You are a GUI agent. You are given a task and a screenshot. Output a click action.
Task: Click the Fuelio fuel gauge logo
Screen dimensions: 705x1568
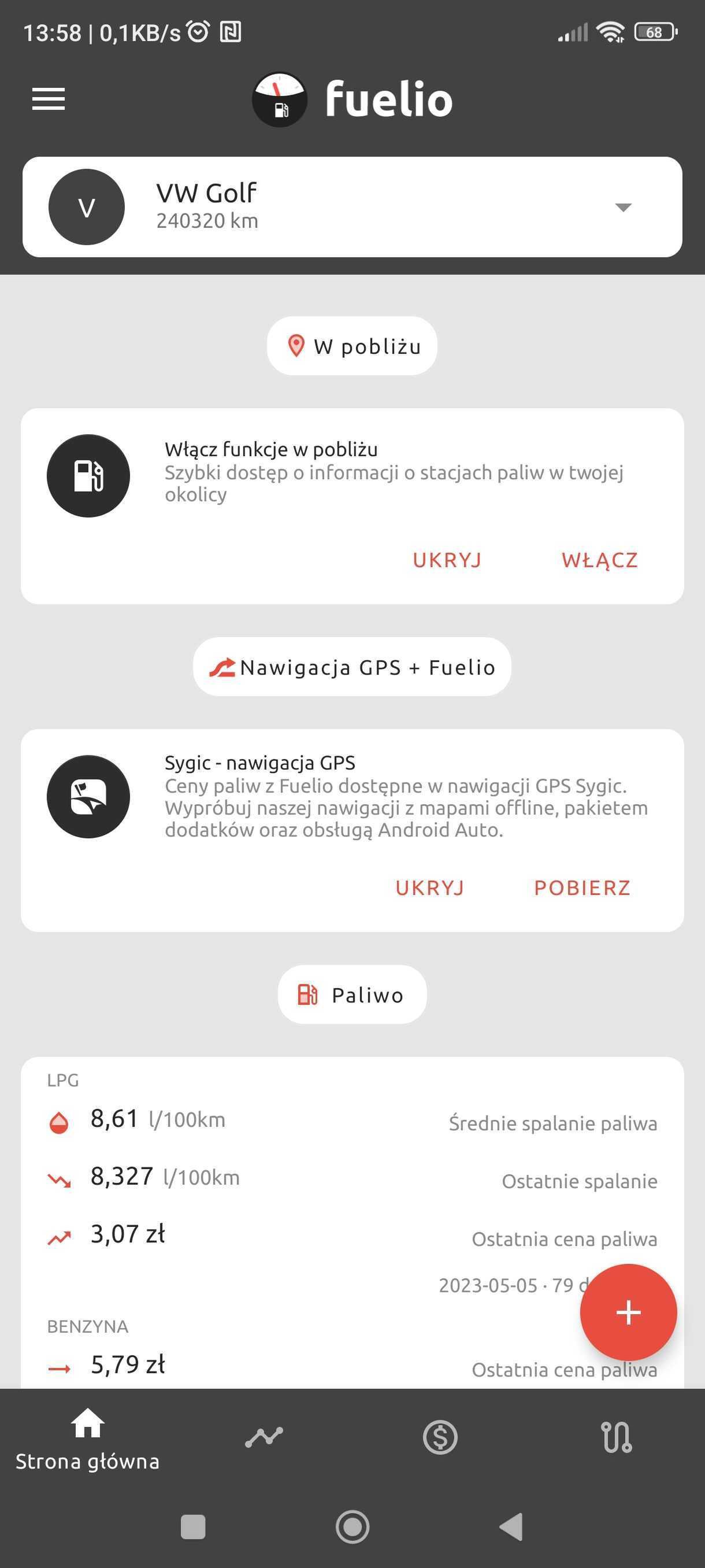[x=280, y=99]
